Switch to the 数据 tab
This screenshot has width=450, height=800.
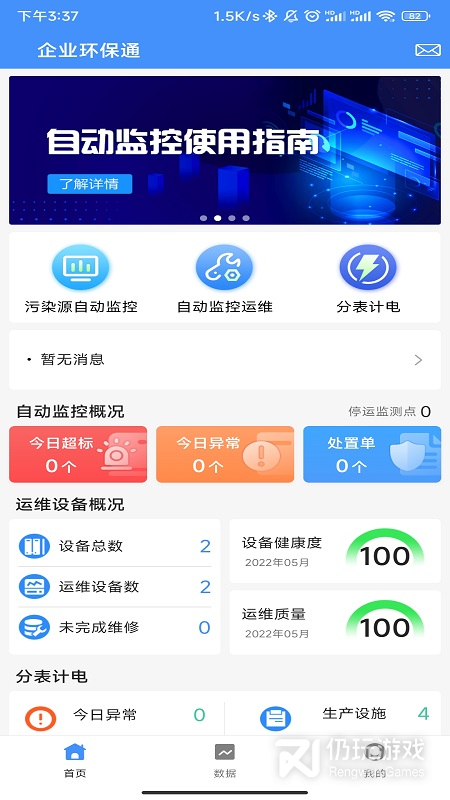click(x=224, y=761)
